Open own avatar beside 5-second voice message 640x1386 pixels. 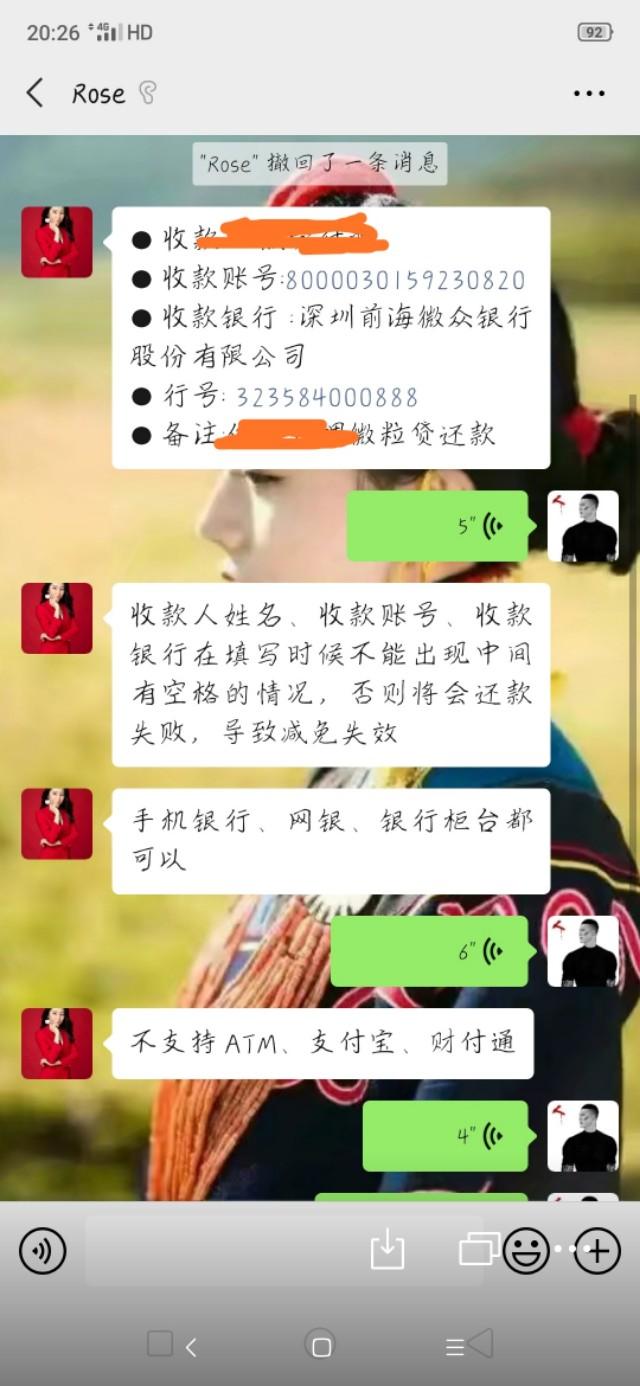[583, 526]
